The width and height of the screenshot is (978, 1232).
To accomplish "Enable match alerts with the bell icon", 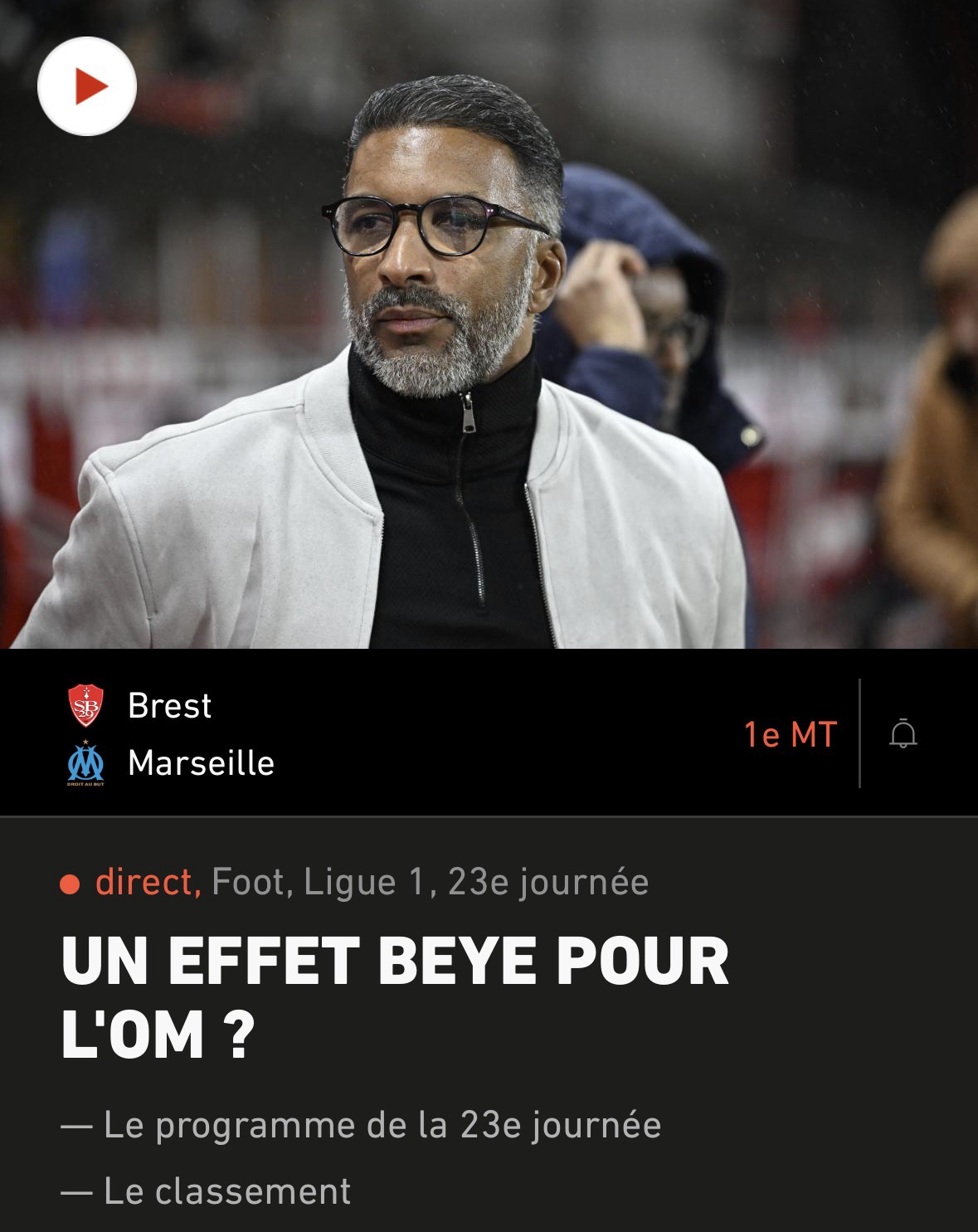I will (x=903, y=734).
